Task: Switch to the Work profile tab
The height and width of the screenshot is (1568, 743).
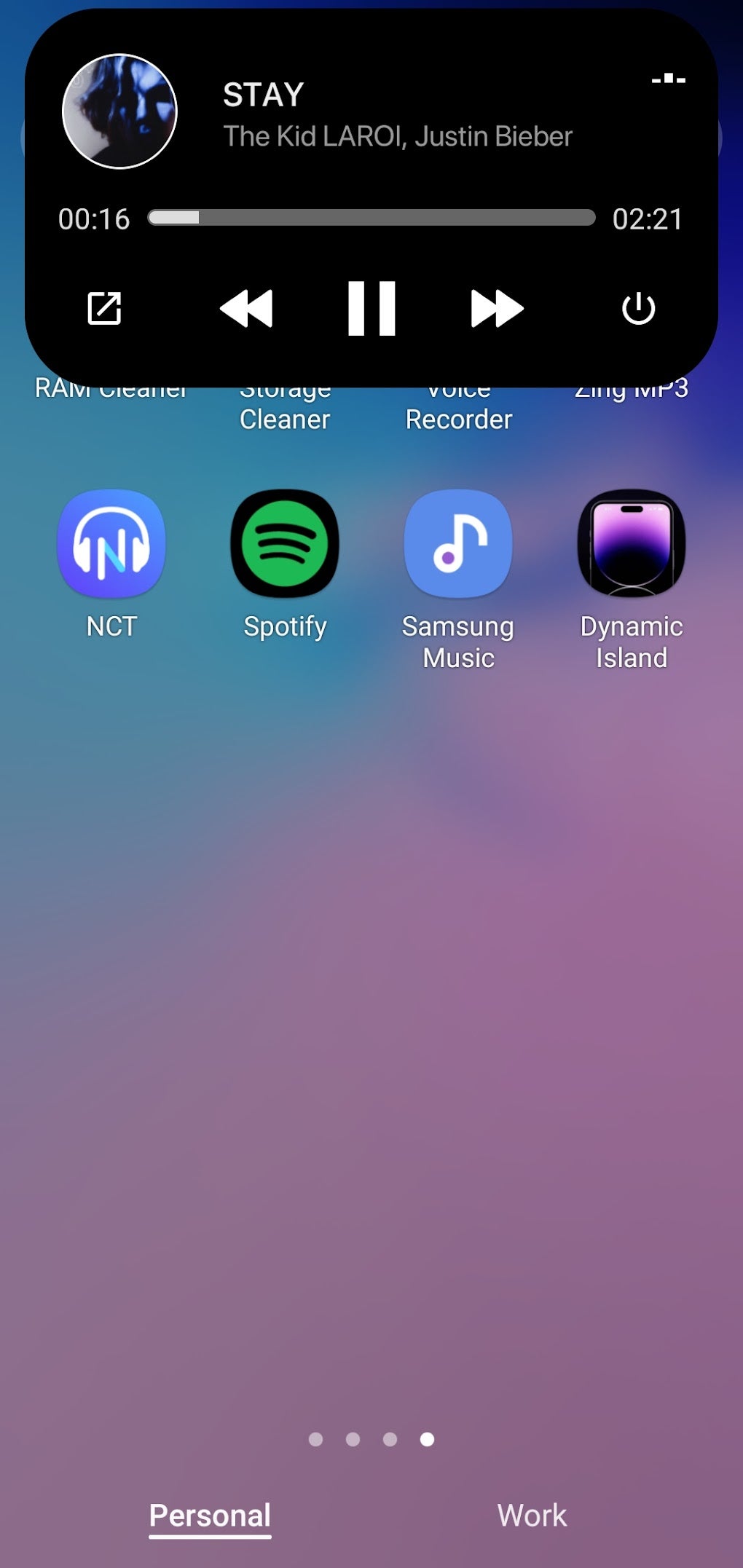Action: coord(532,1515)
